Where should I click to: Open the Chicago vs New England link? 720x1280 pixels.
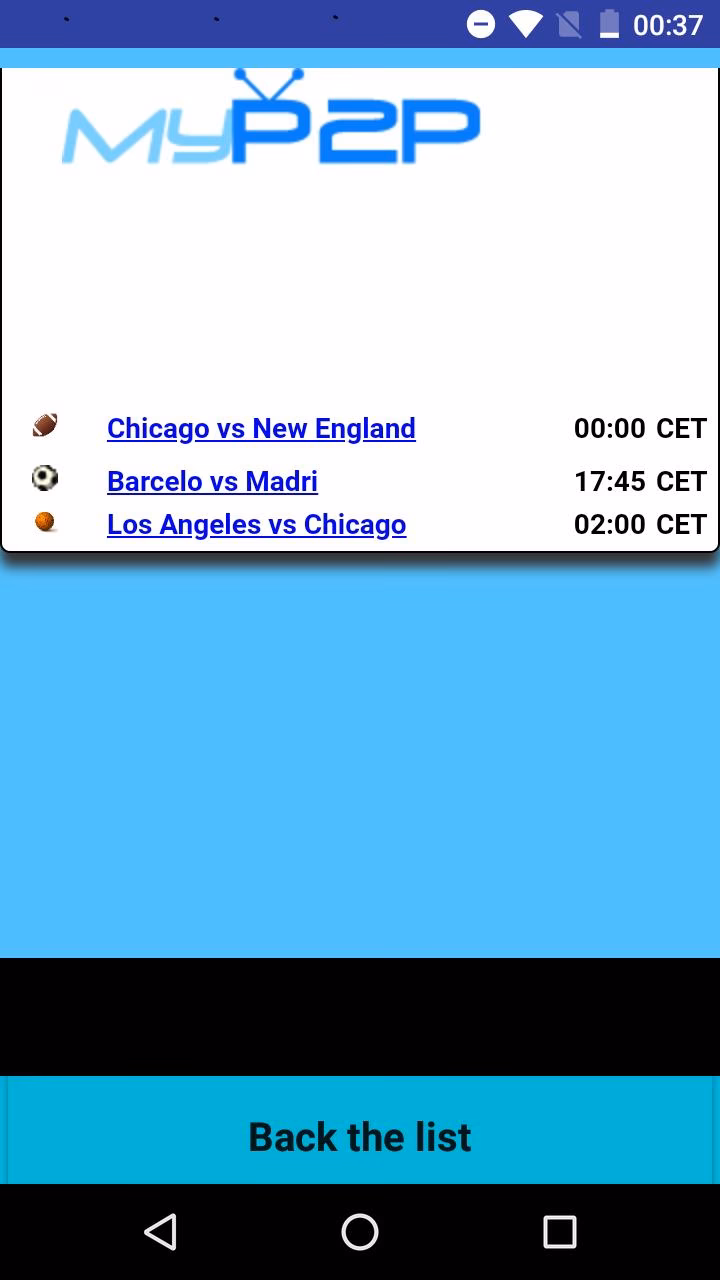point(261,428)
